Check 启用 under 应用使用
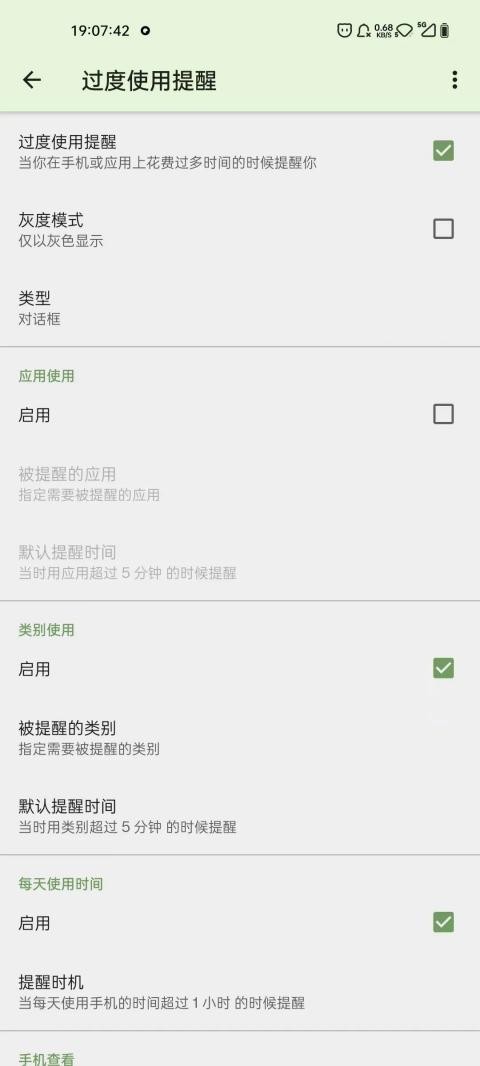The width and height of the screenshot is (480, 1066). click(443, 413)
